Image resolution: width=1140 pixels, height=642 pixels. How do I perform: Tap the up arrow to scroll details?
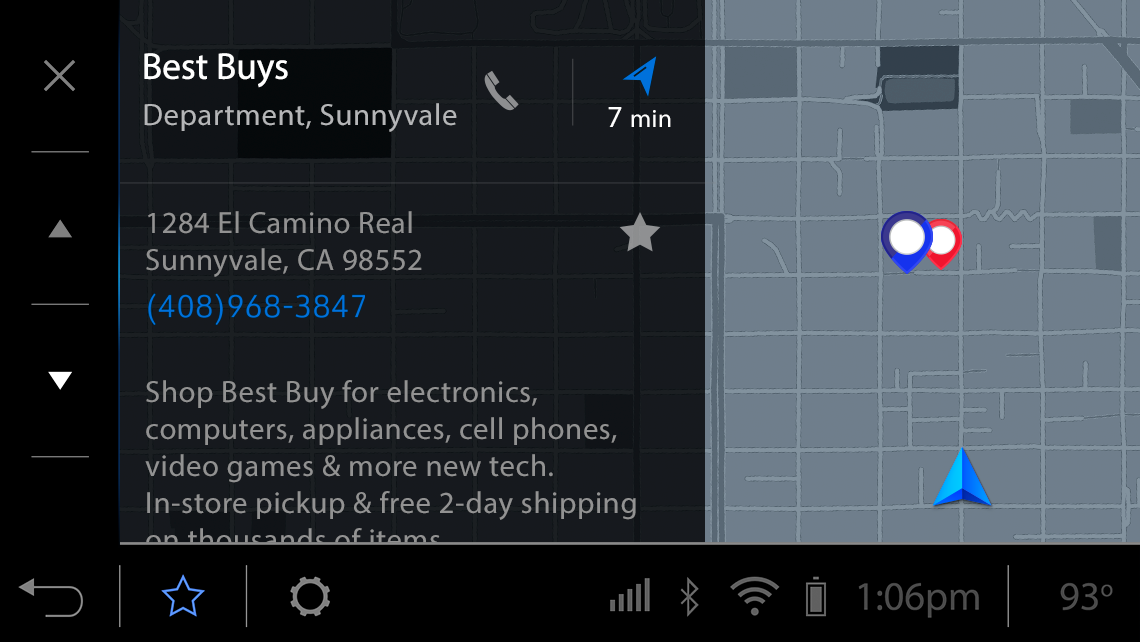tap(60, 229)
